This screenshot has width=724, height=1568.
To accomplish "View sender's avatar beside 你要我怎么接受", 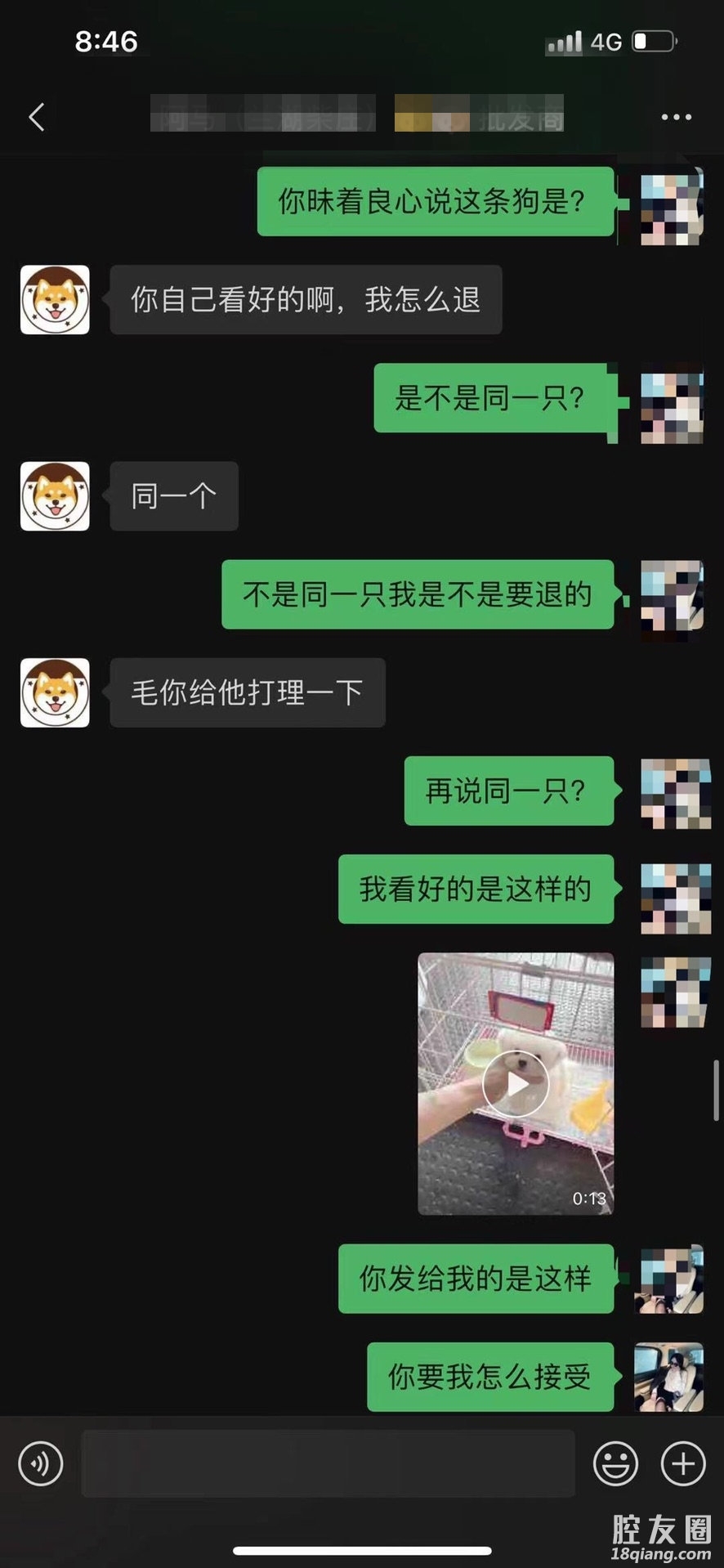I will coord(669,1377).
